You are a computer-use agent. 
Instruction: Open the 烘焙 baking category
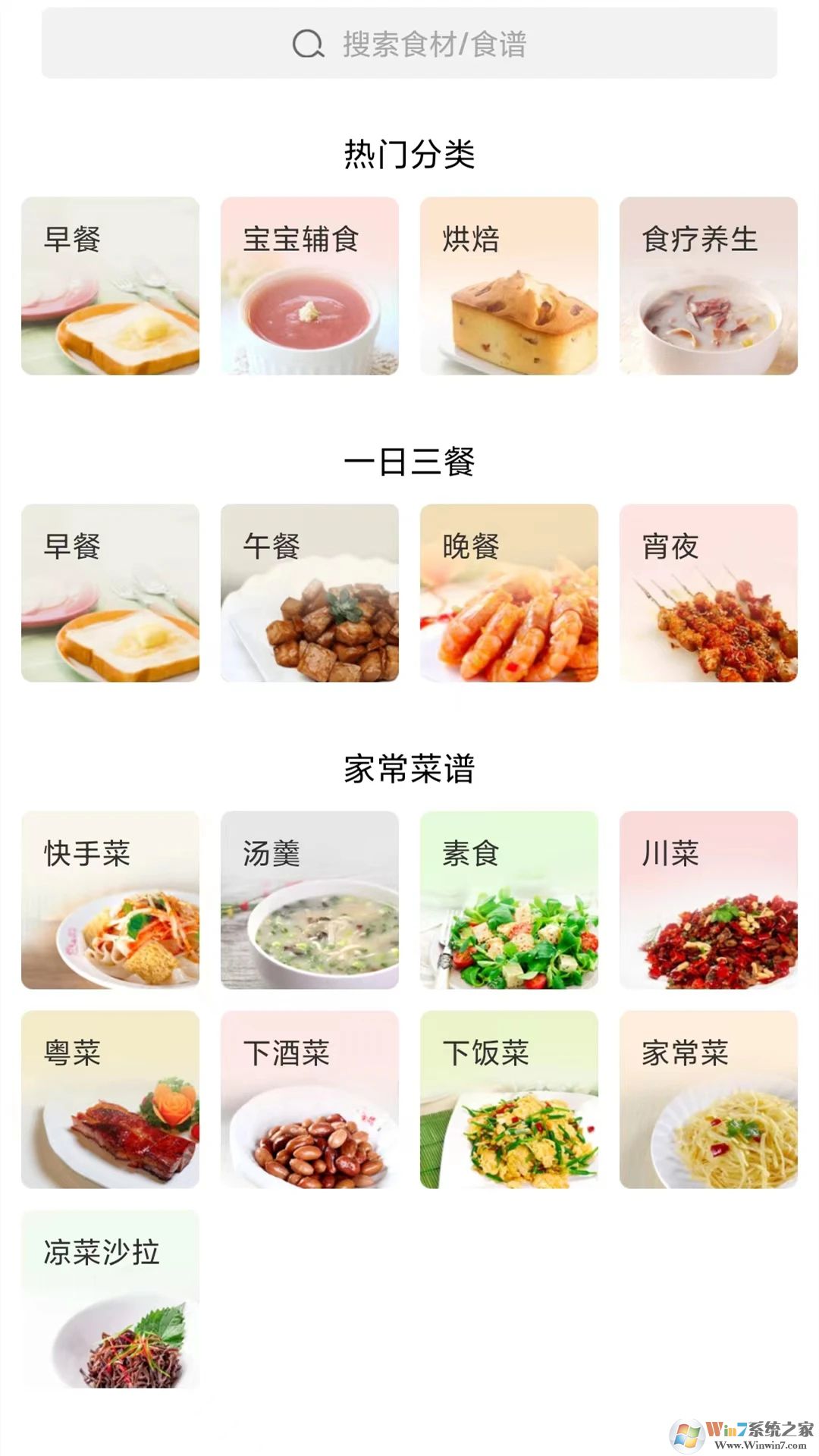point(508,284)
